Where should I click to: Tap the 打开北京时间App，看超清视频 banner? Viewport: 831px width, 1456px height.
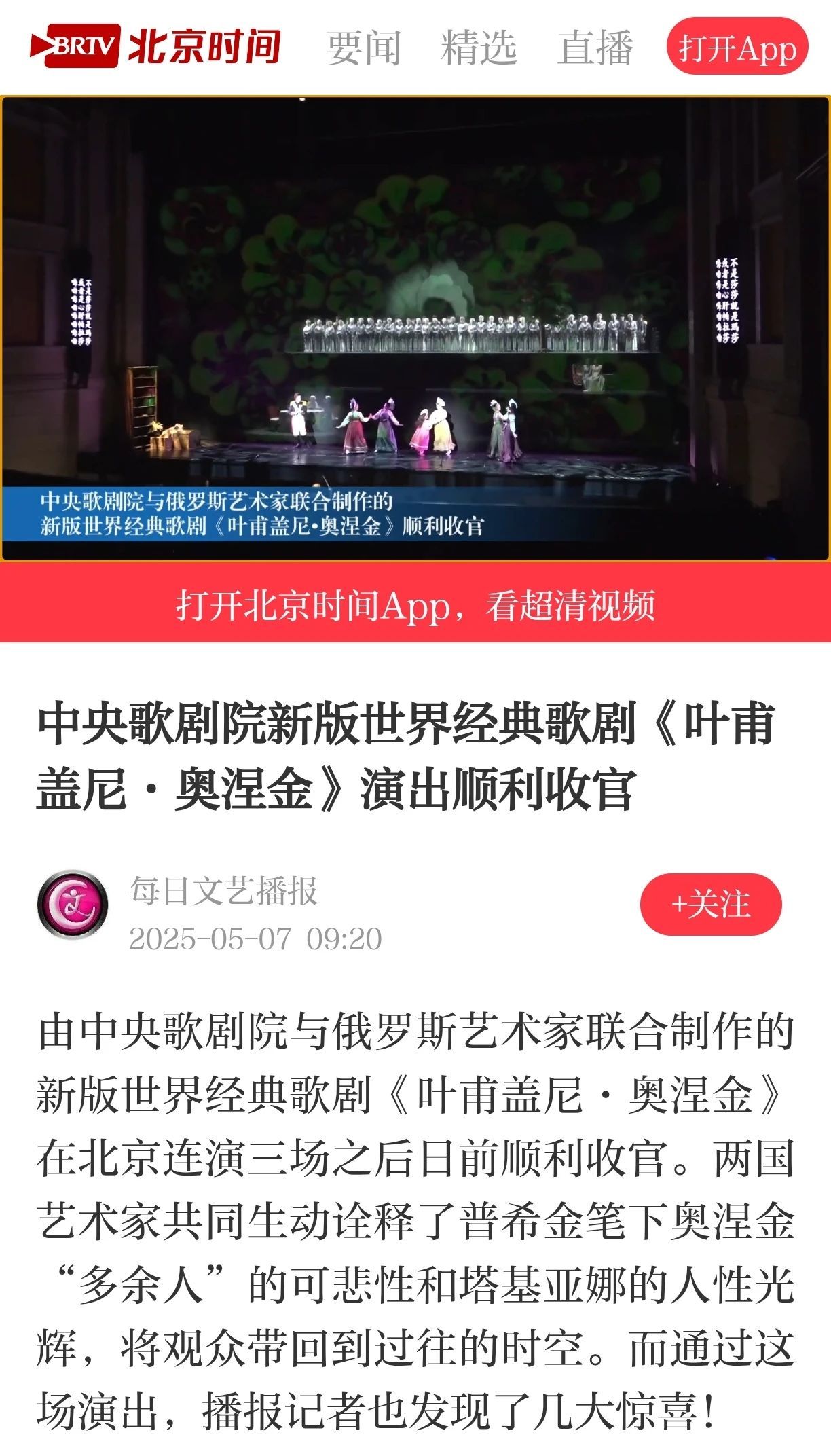415,603
